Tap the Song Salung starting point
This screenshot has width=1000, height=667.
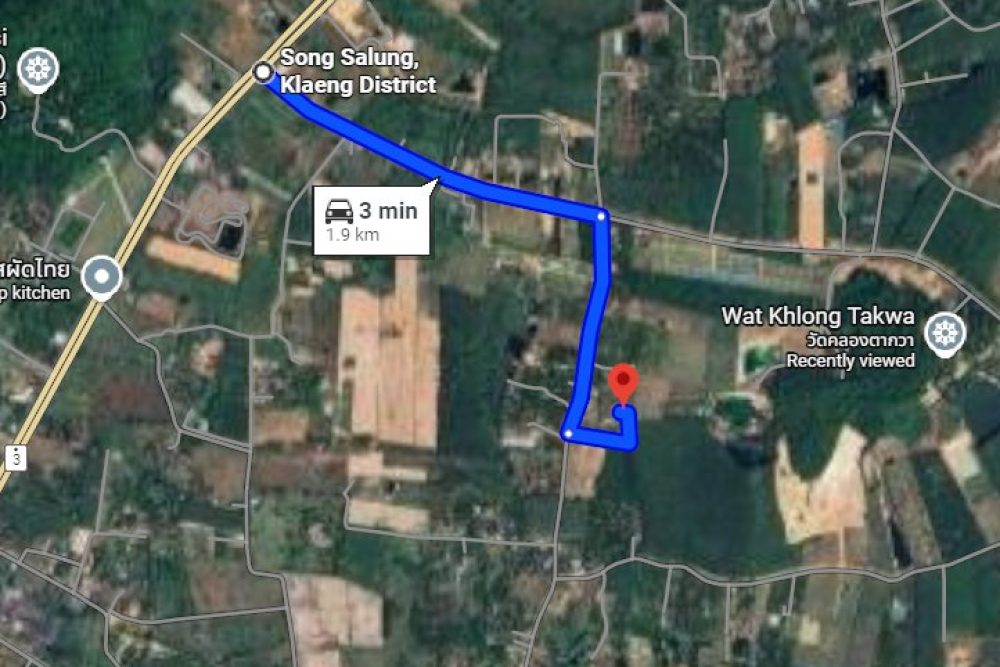coord(264,72)
